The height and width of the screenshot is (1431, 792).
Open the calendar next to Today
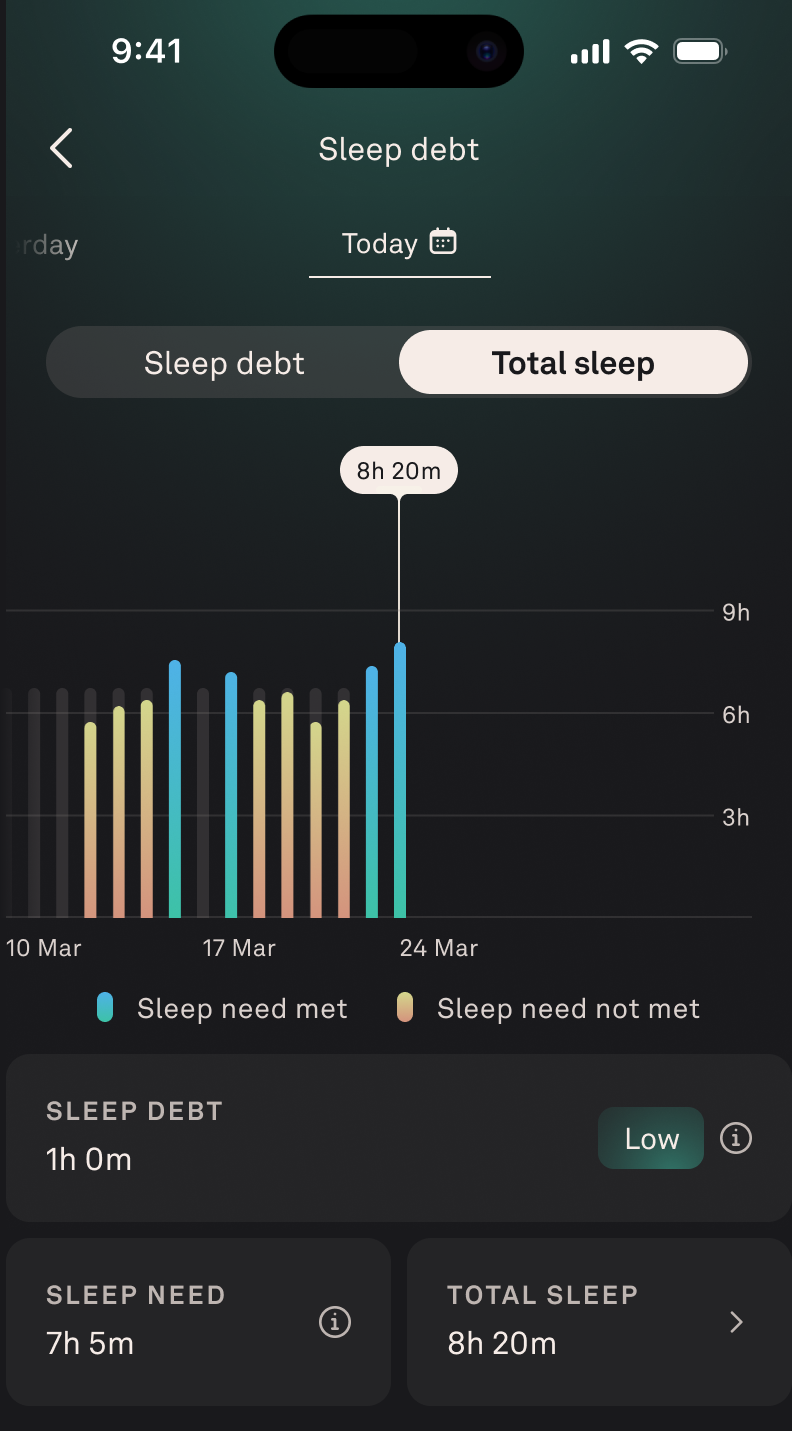pyautogui.click(x=443, y=242)
